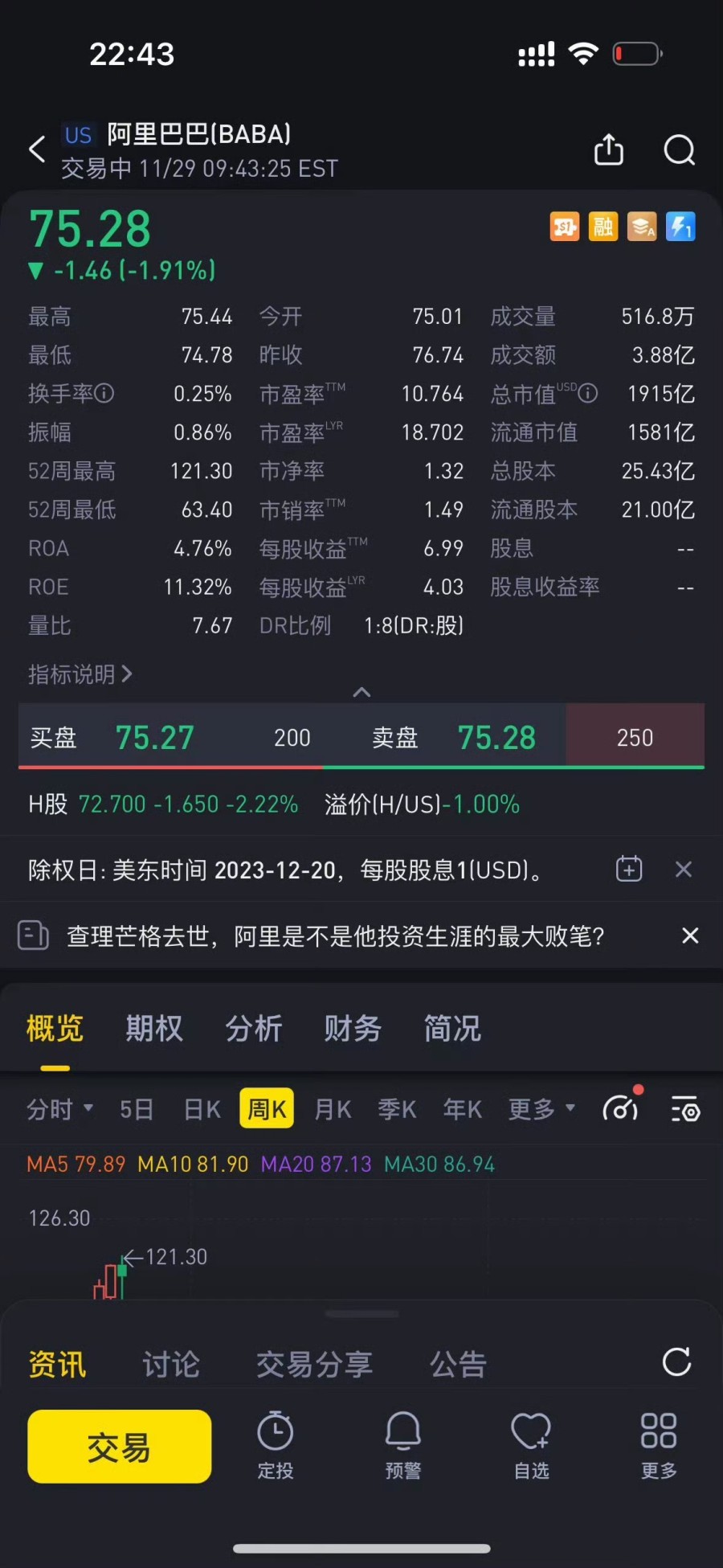
Task: Open 指标说明 indicator explanation
Action: point(80,673)
